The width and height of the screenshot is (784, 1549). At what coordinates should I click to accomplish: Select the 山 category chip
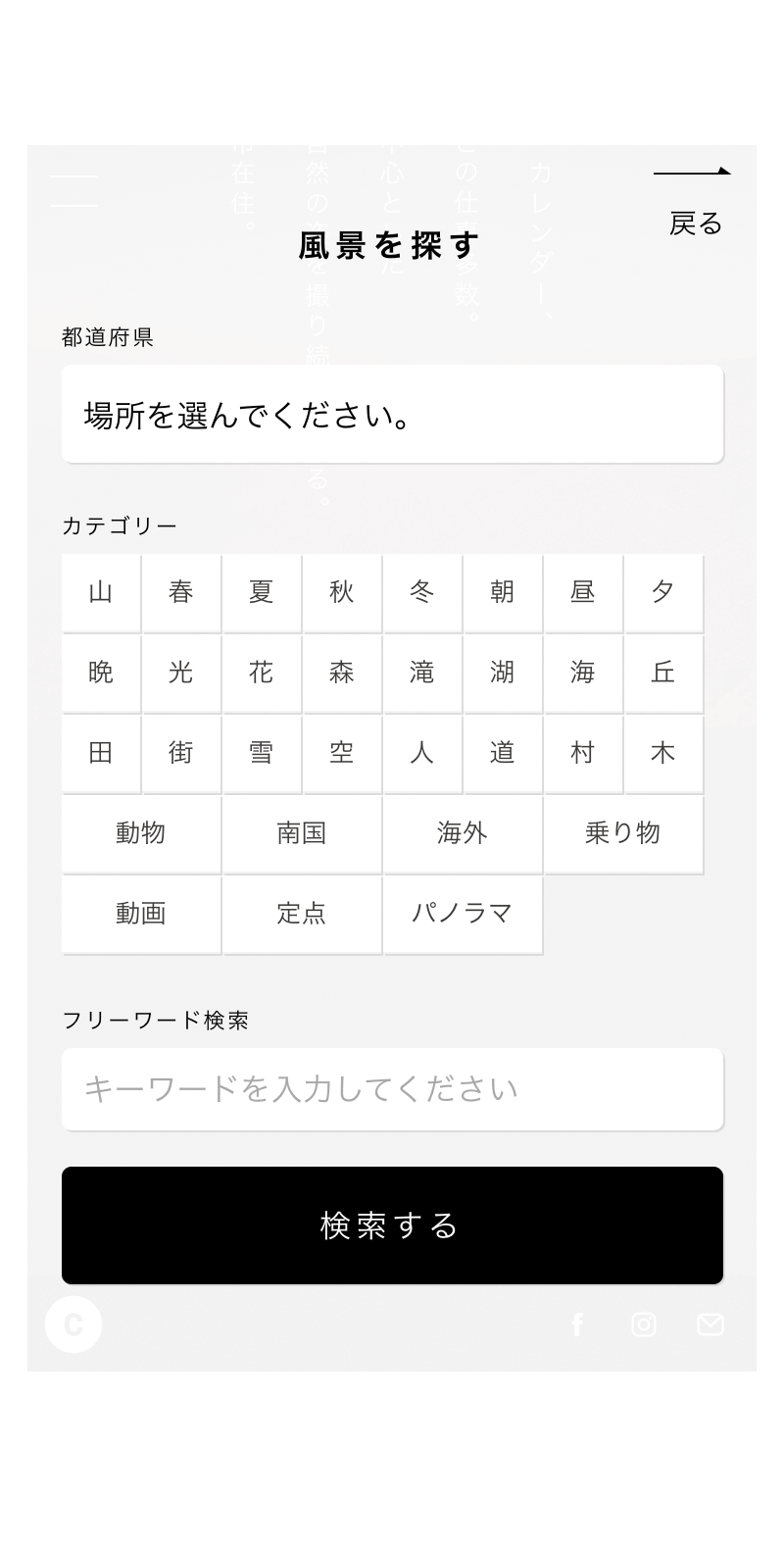click(x=101, y=592)
